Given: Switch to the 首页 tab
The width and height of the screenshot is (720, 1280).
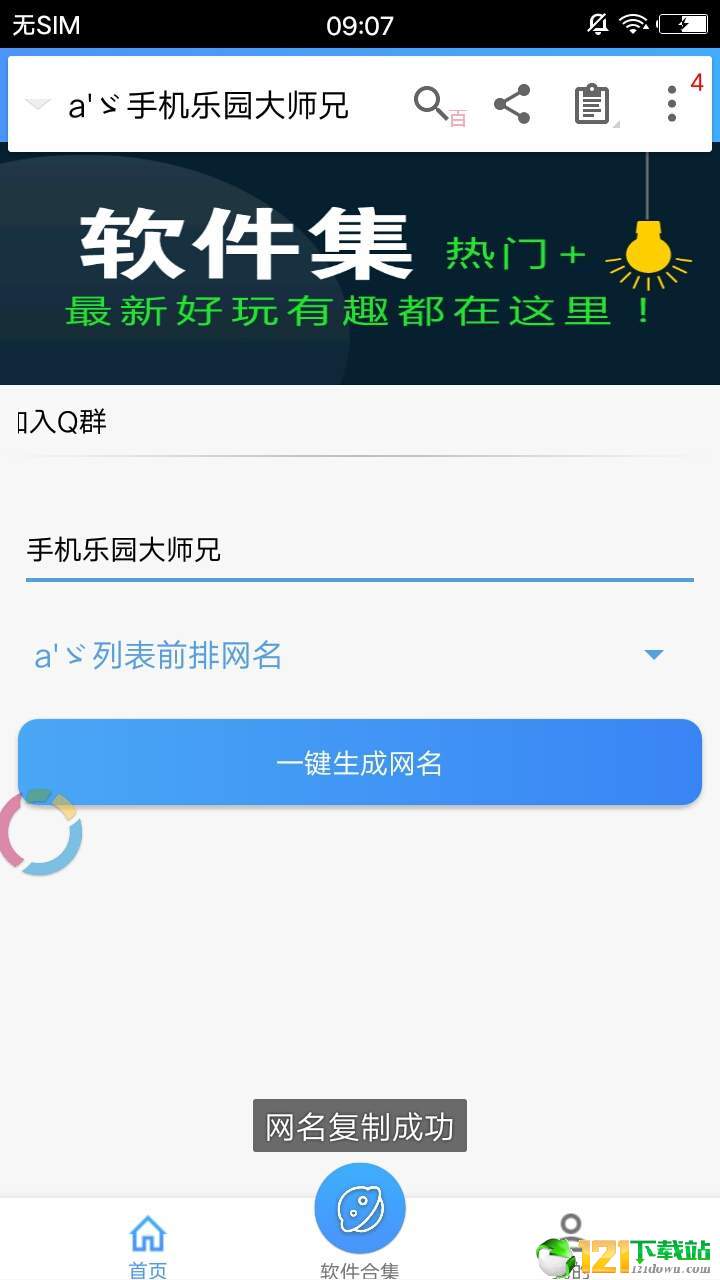Looking at the screenshot, I should tap(148, 1245).
